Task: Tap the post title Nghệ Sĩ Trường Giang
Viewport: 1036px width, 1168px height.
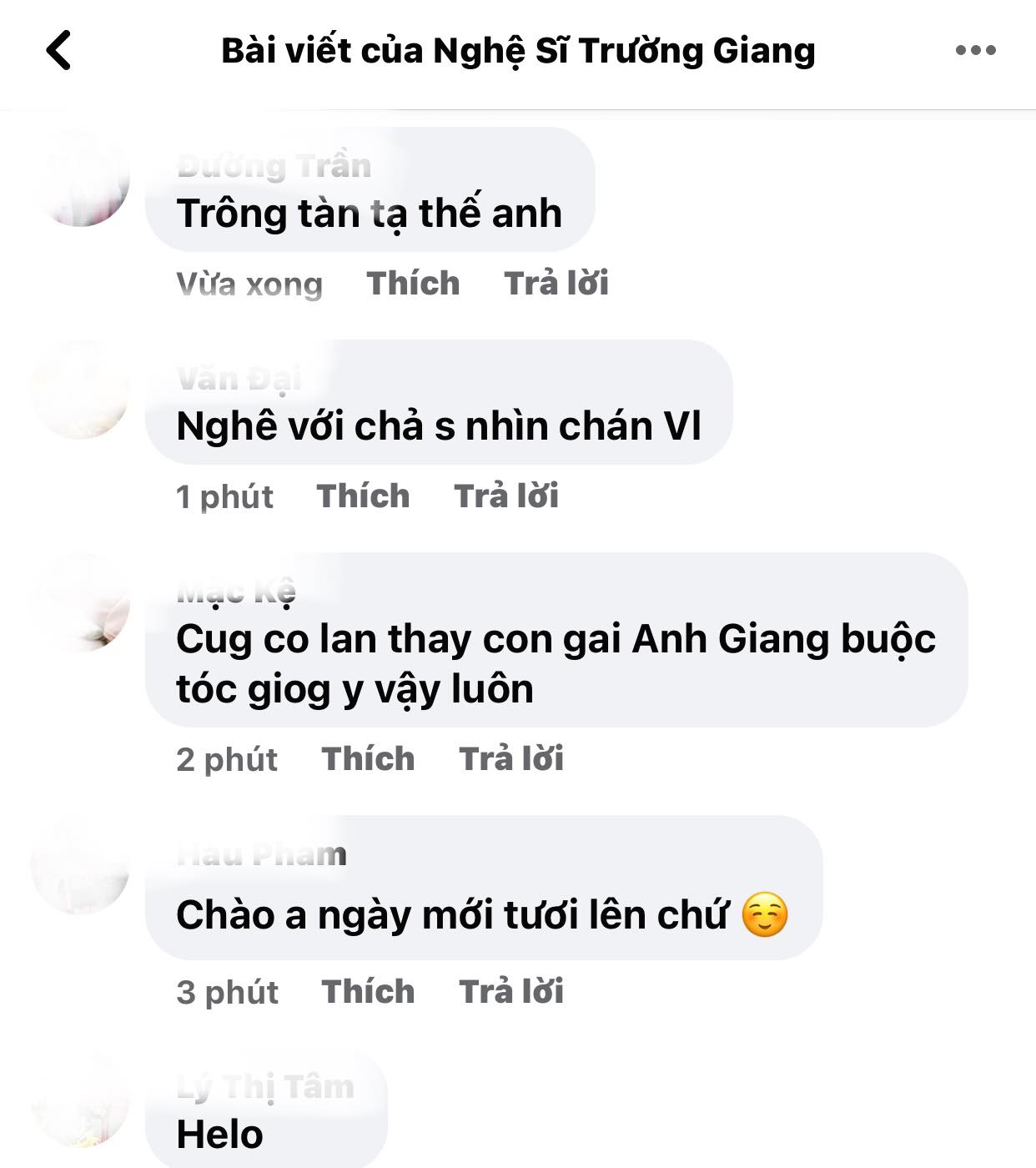Action: pos(517,52)
